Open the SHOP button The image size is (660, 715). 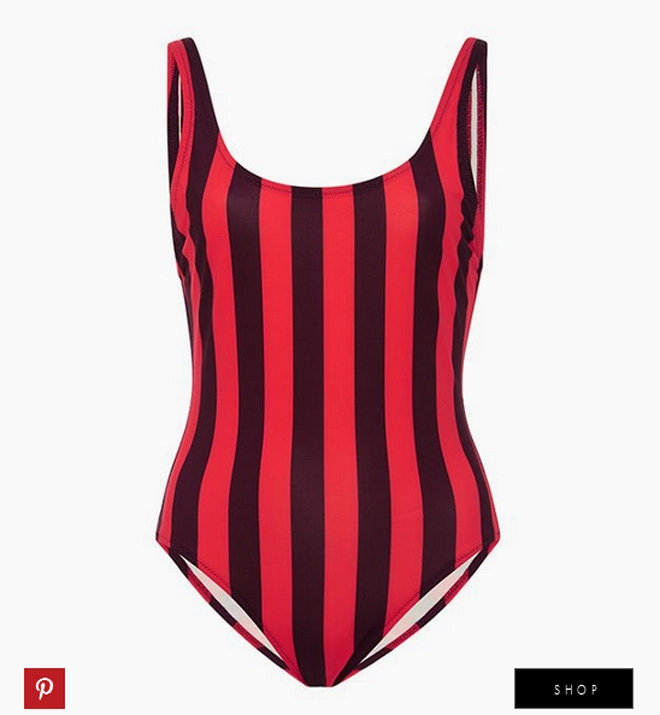pos(574,688)
